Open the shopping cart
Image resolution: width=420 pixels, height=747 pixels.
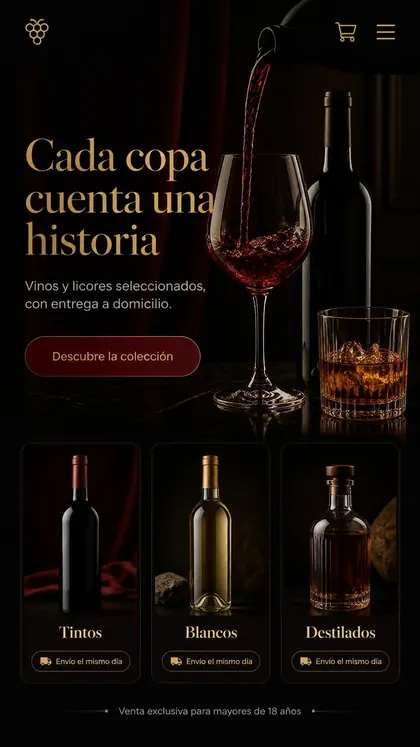(x=346, y=32)
